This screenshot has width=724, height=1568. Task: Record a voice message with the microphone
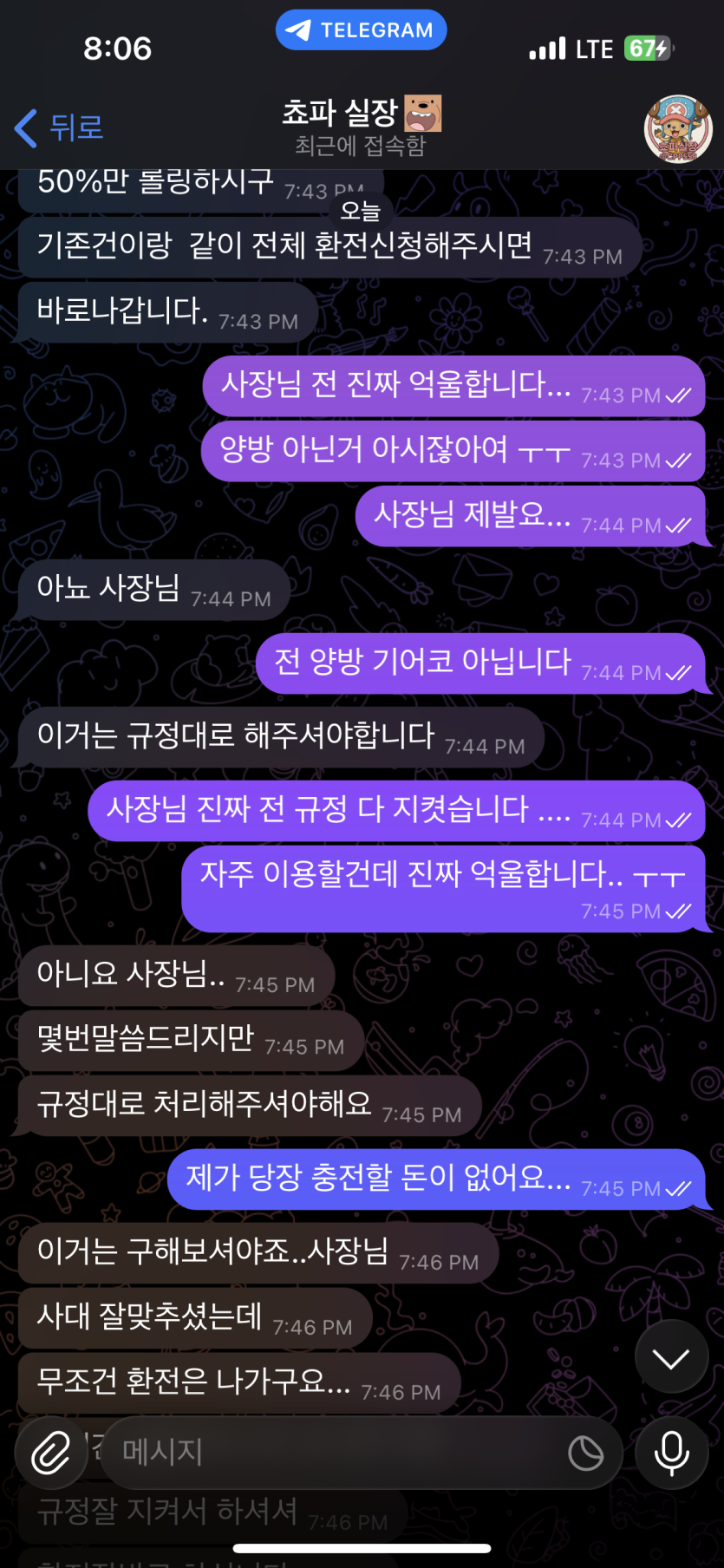[671, 1453]
